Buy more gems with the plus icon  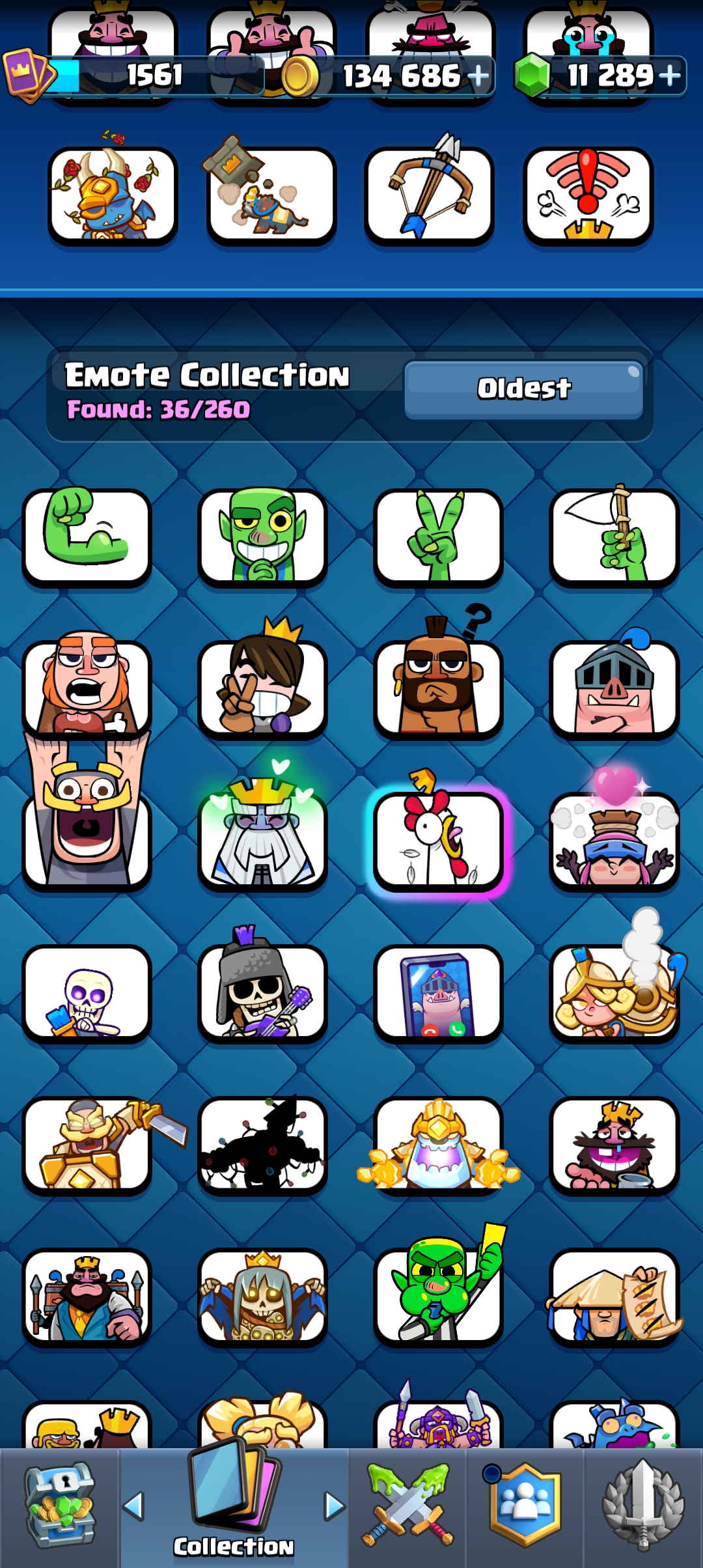coord(669,76)
